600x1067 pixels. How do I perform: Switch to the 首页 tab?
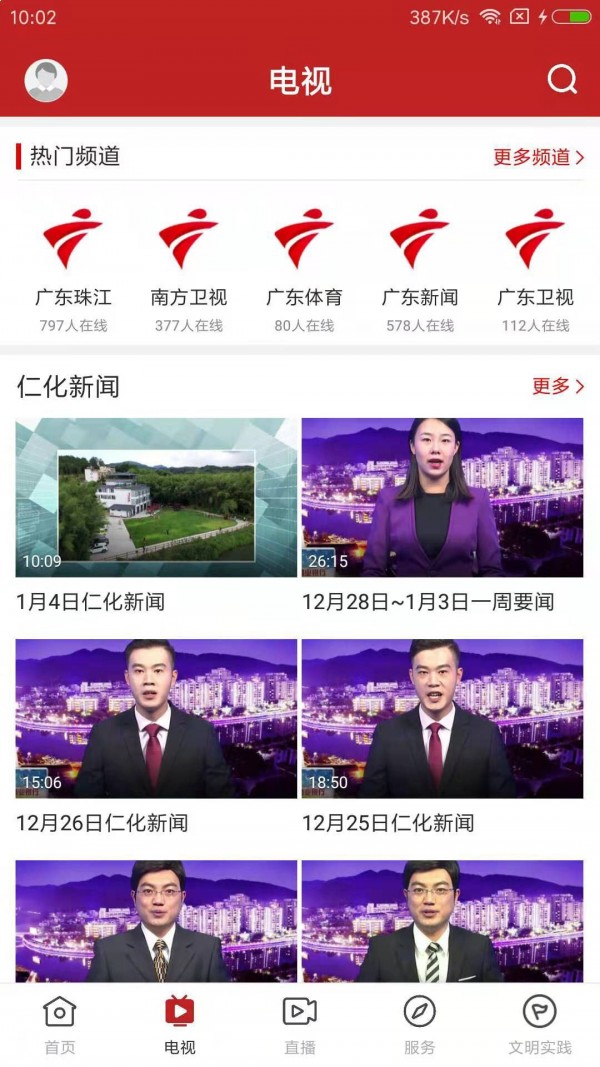(x=60, y=1025)
